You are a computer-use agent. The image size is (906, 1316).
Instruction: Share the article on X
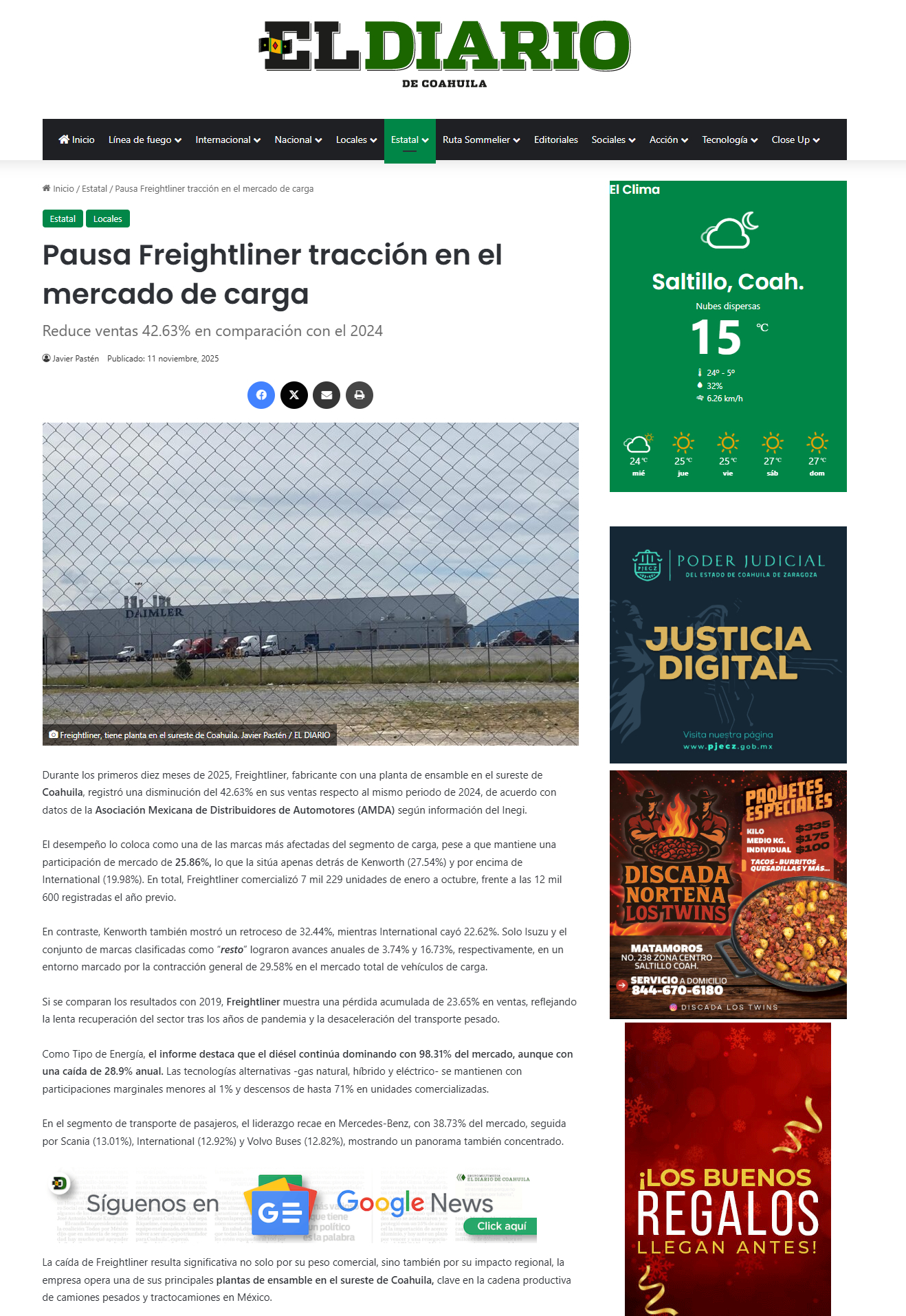pos(294,395)
